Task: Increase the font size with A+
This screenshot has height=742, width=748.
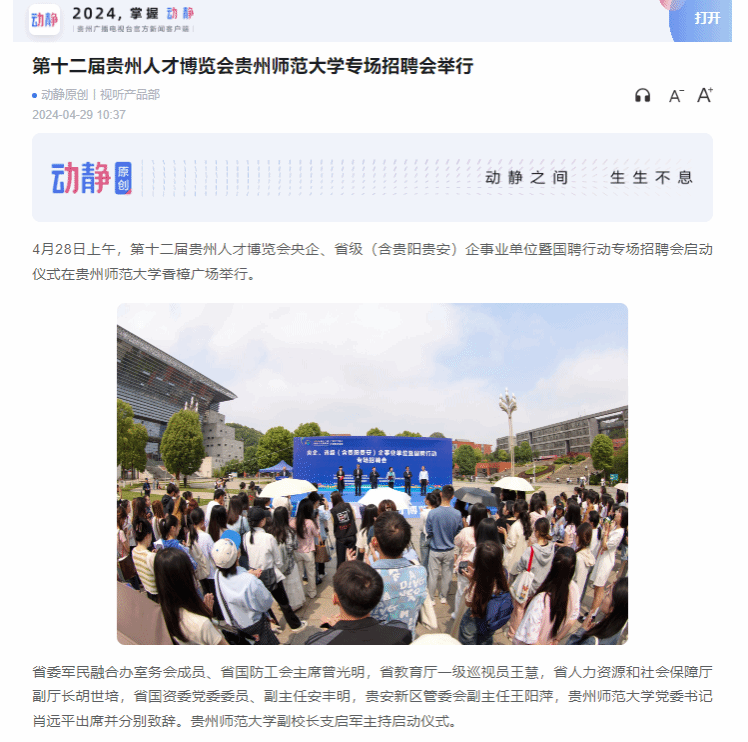Action: tap(705, 95)
